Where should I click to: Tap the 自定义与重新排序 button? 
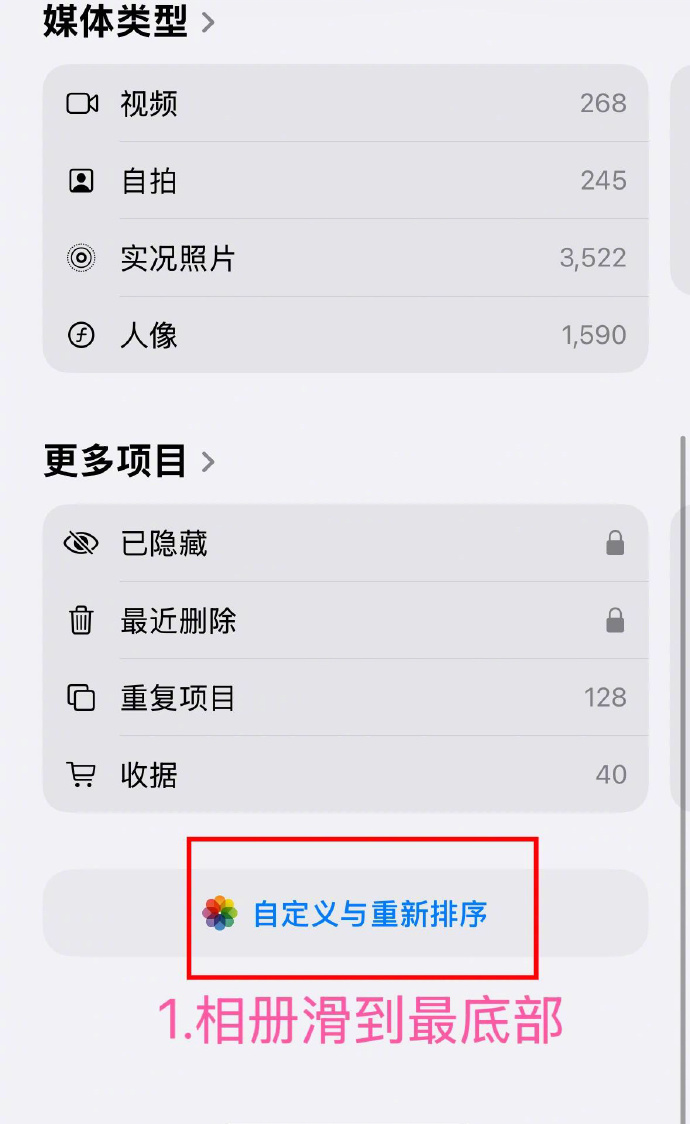point(346,913)
